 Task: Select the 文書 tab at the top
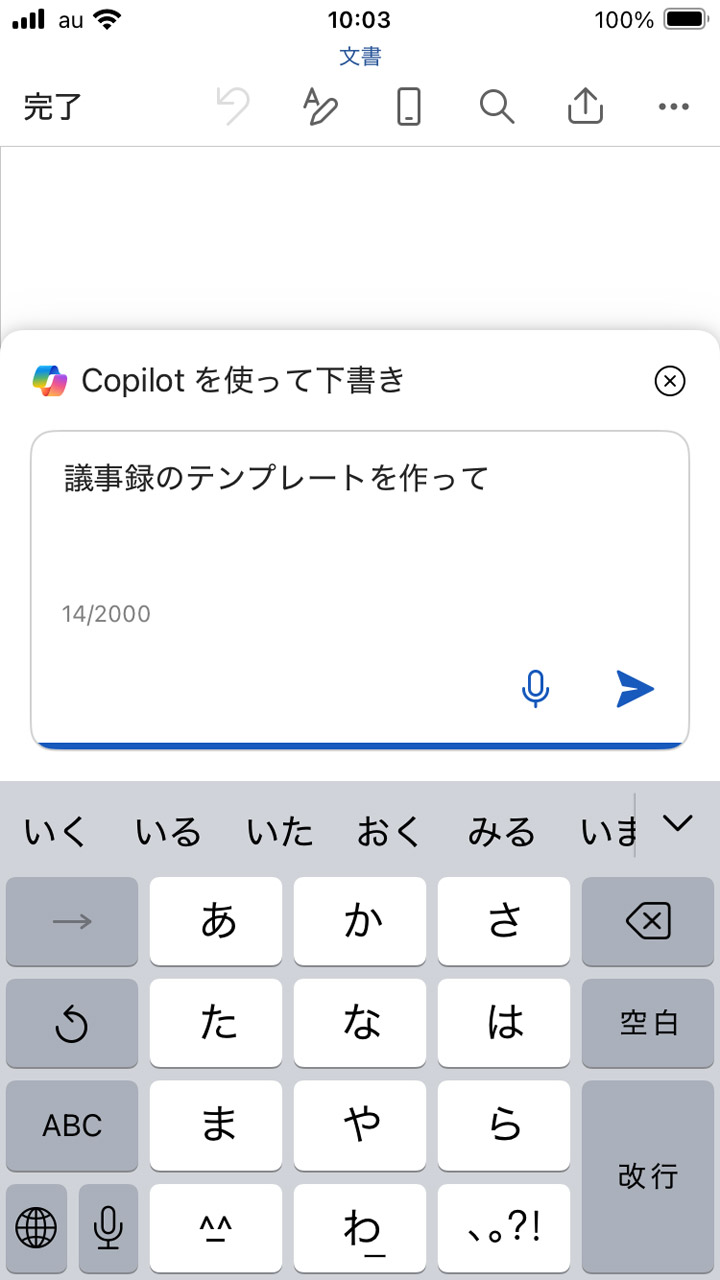coord(361,57)
